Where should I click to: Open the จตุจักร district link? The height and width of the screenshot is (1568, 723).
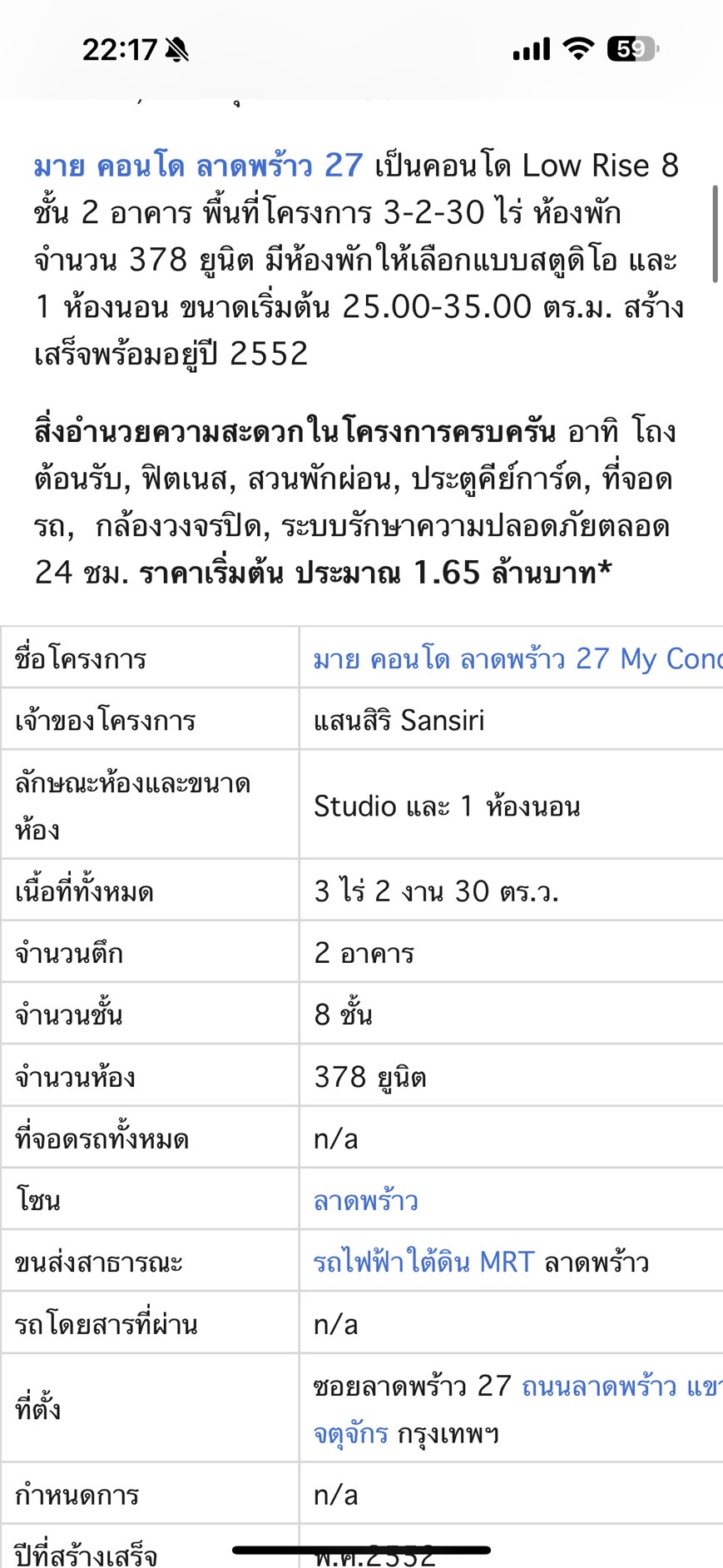pos(350,1433)
